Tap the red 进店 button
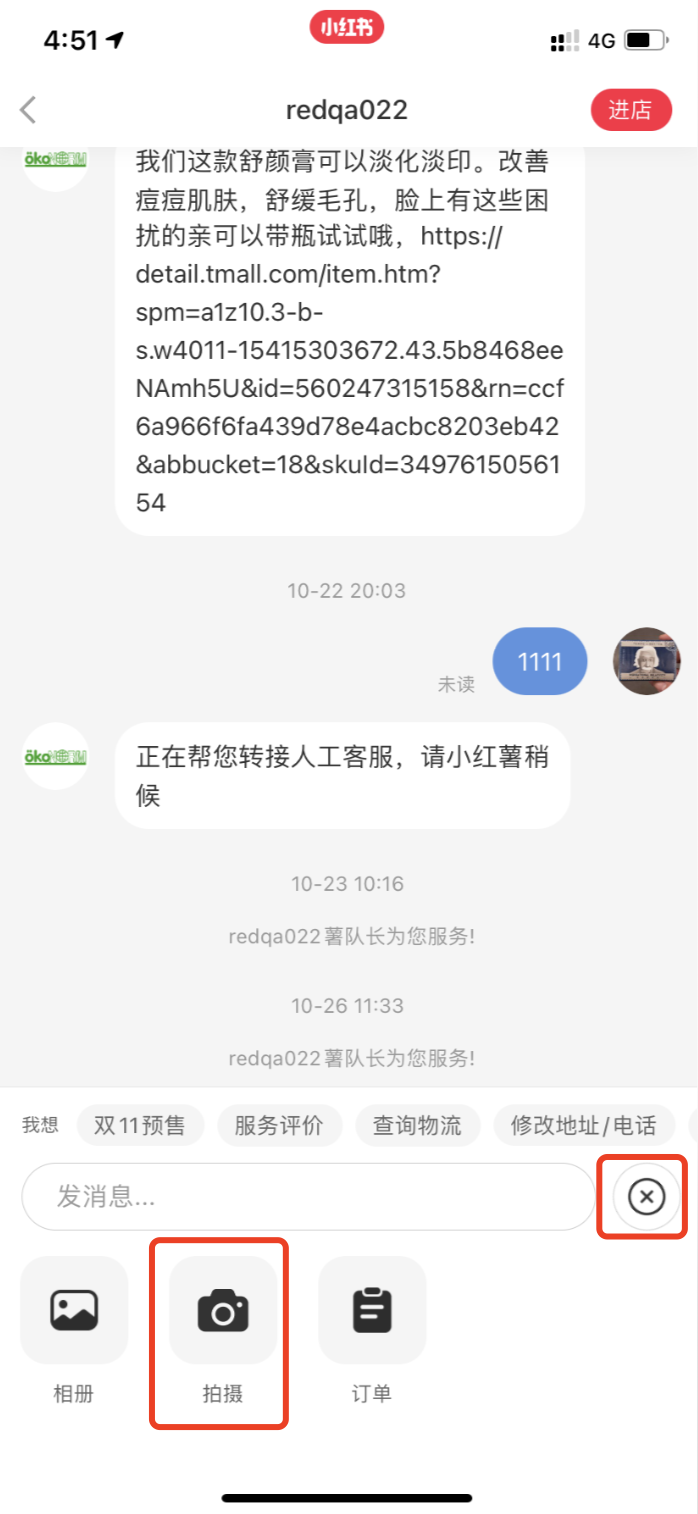Screen dimensions: 698x1514 pos(630,110)
